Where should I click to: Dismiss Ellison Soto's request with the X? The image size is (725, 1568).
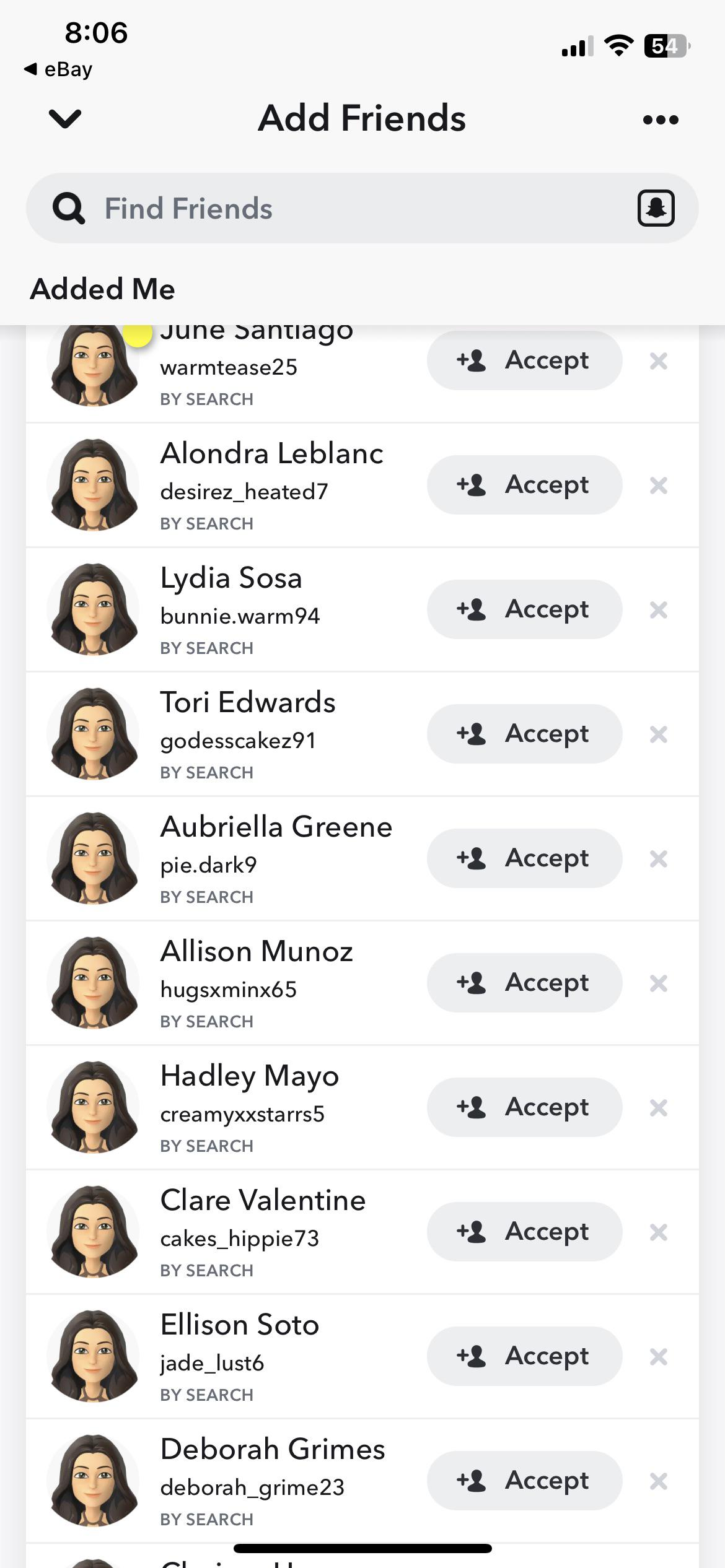pos(659,1356)
